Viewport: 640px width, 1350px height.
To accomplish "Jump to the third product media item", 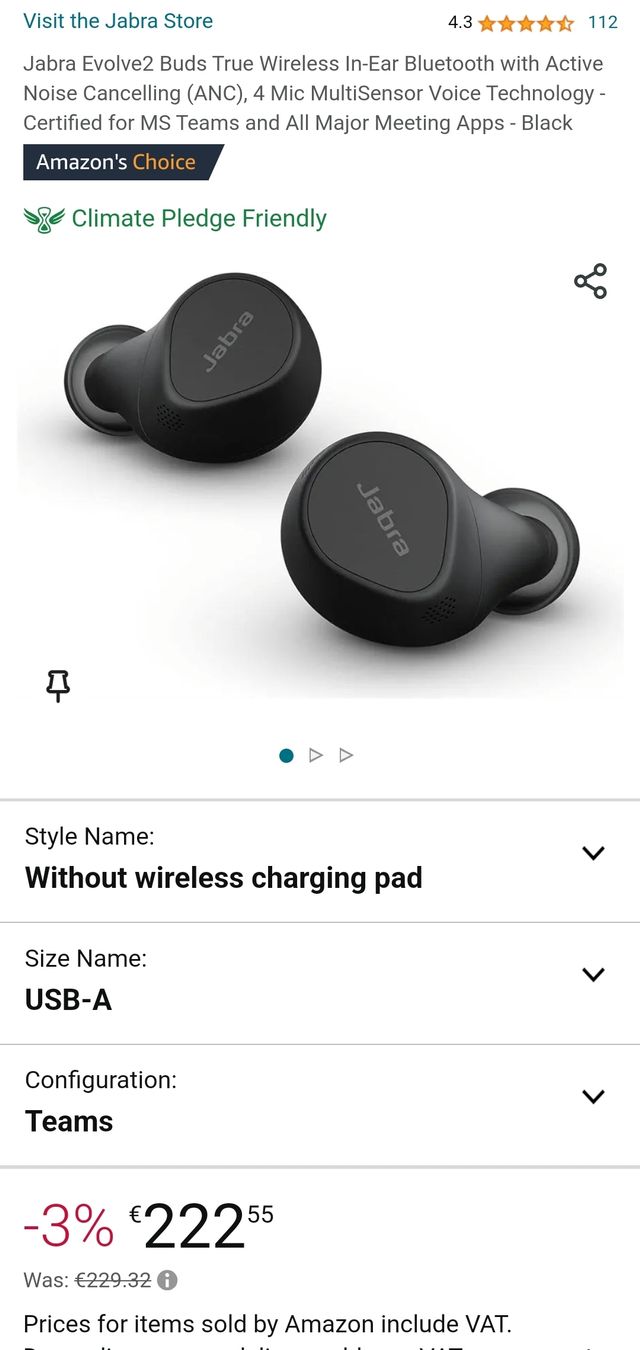I will [346, 755].
